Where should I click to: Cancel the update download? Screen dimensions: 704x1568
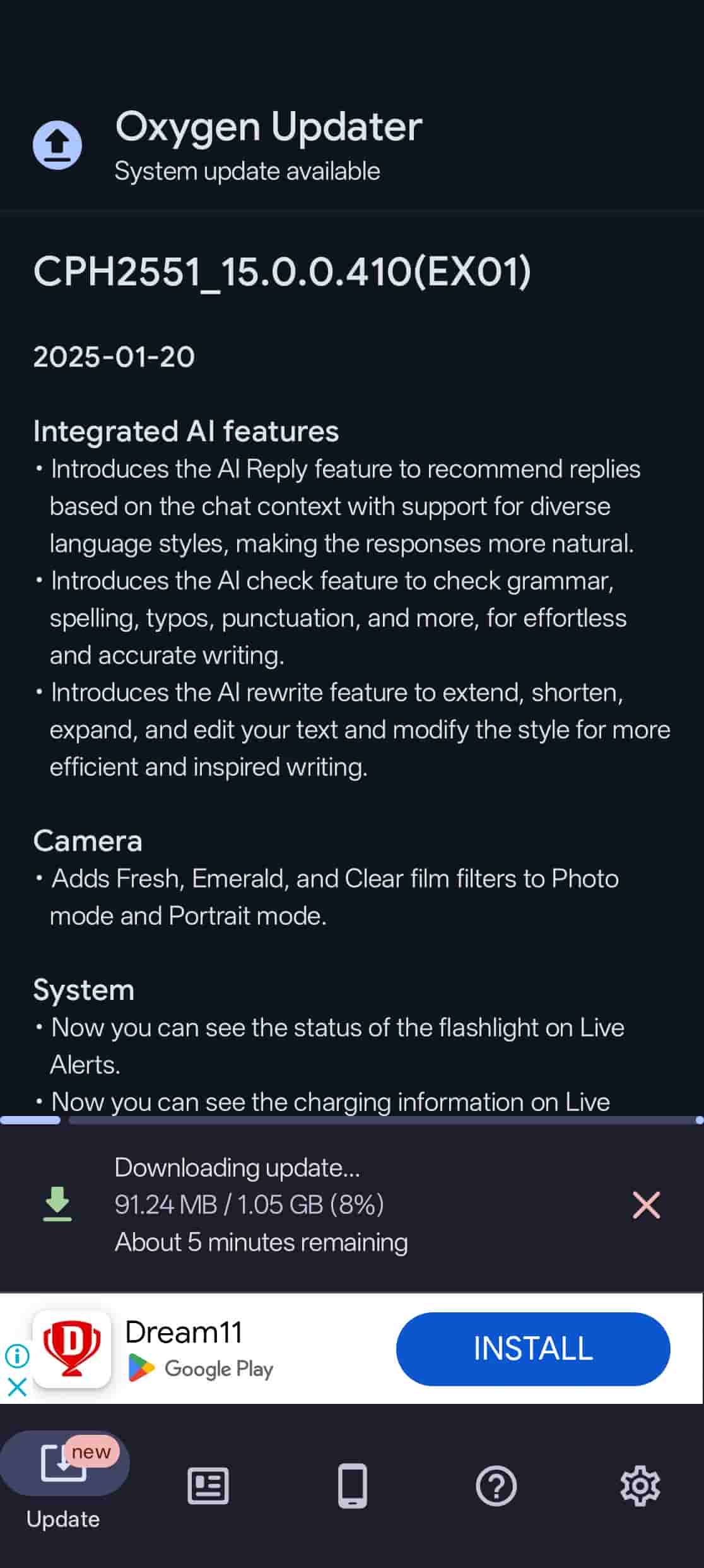646,1205
